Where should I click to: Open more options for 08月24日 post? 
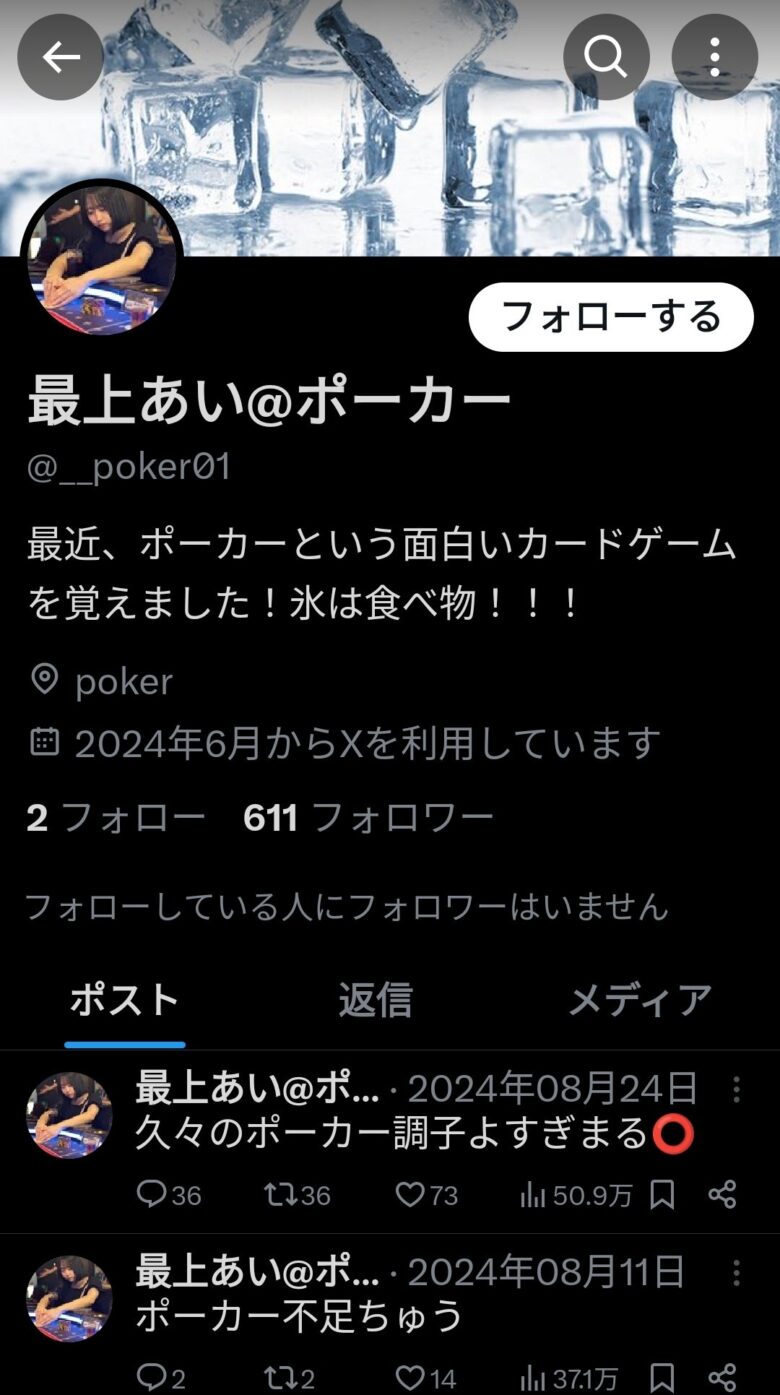(737, 1089)
